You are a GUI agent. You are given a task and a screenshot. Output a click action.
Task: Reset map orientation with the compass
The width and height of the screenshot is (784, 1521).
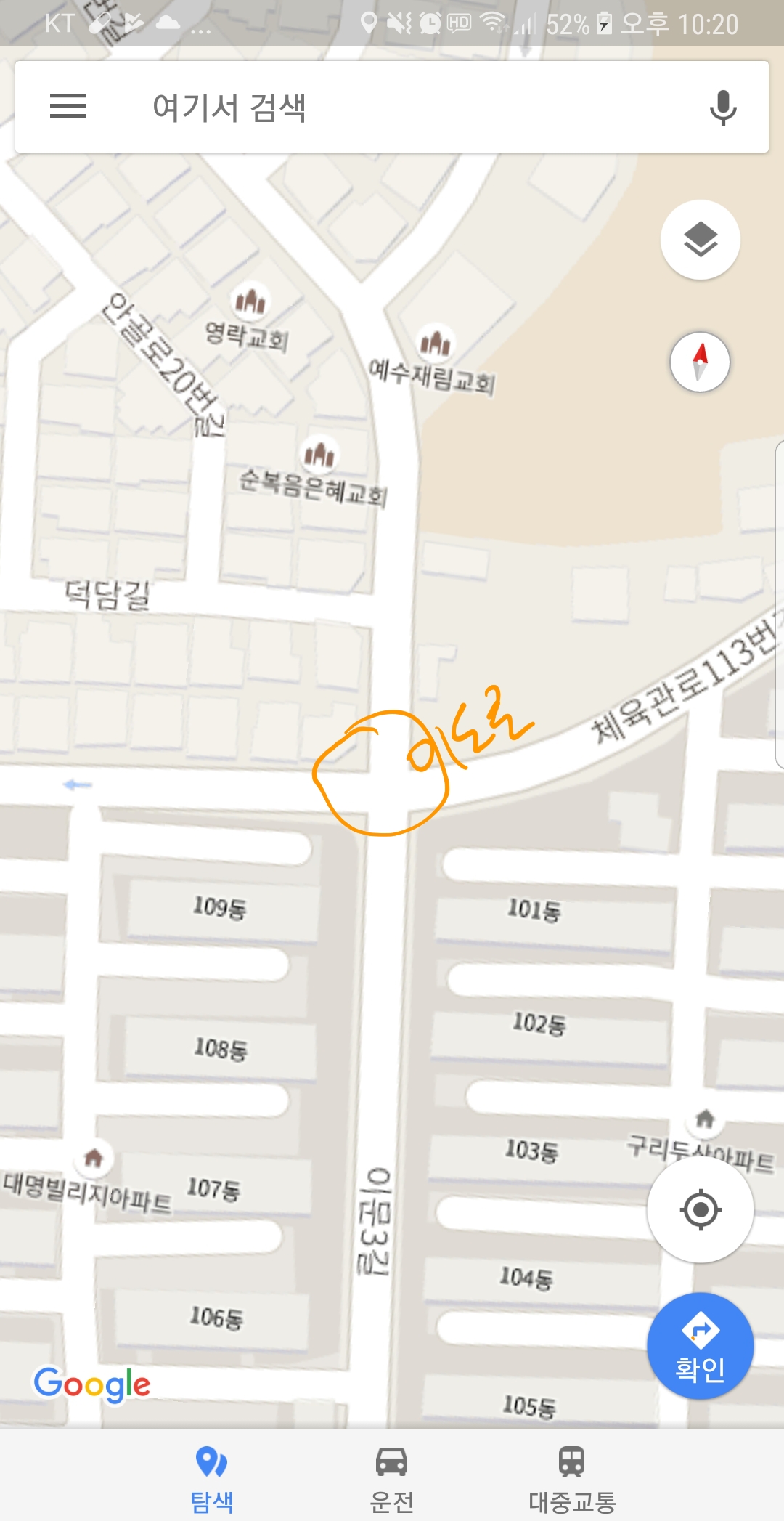[x=700, y=362]
